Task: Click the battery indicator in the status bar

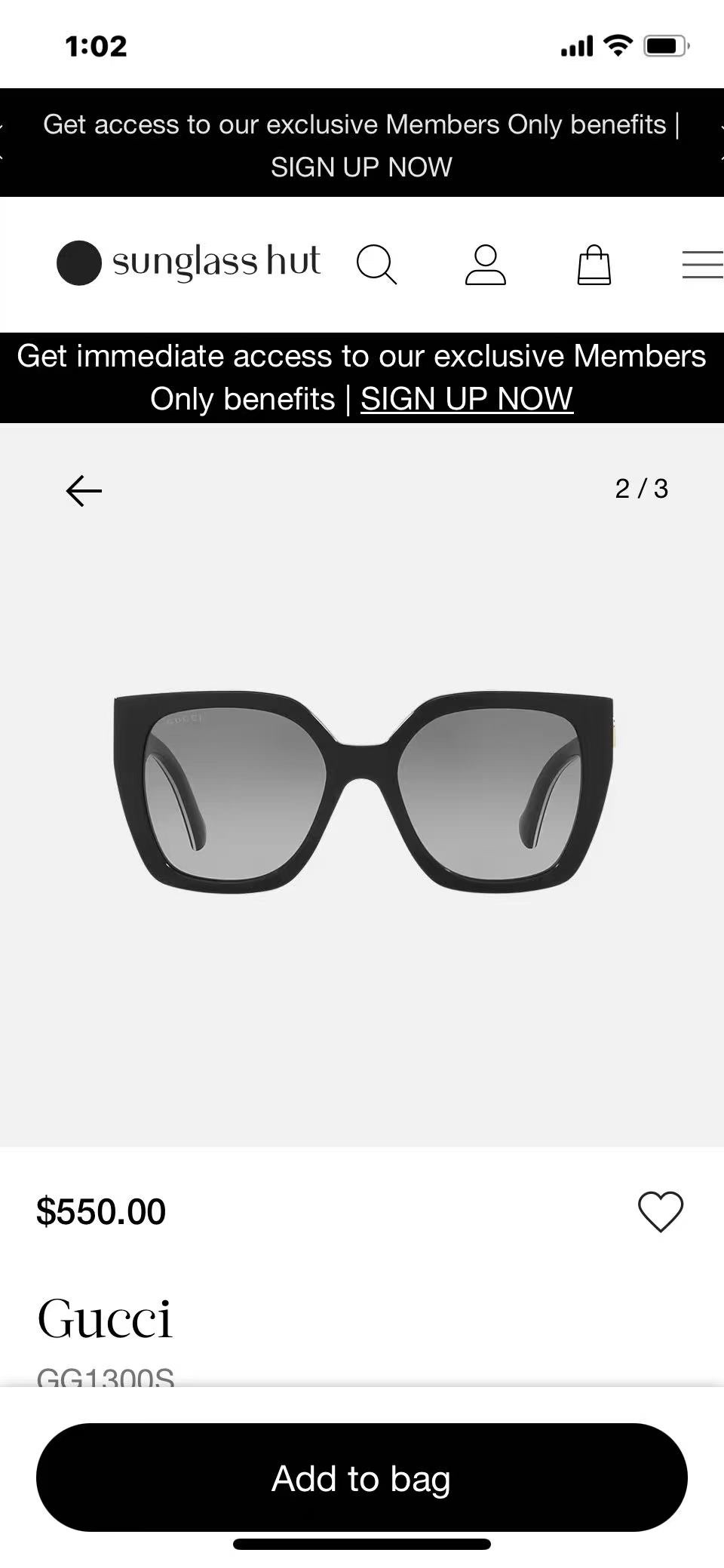Action: [667, 44]
